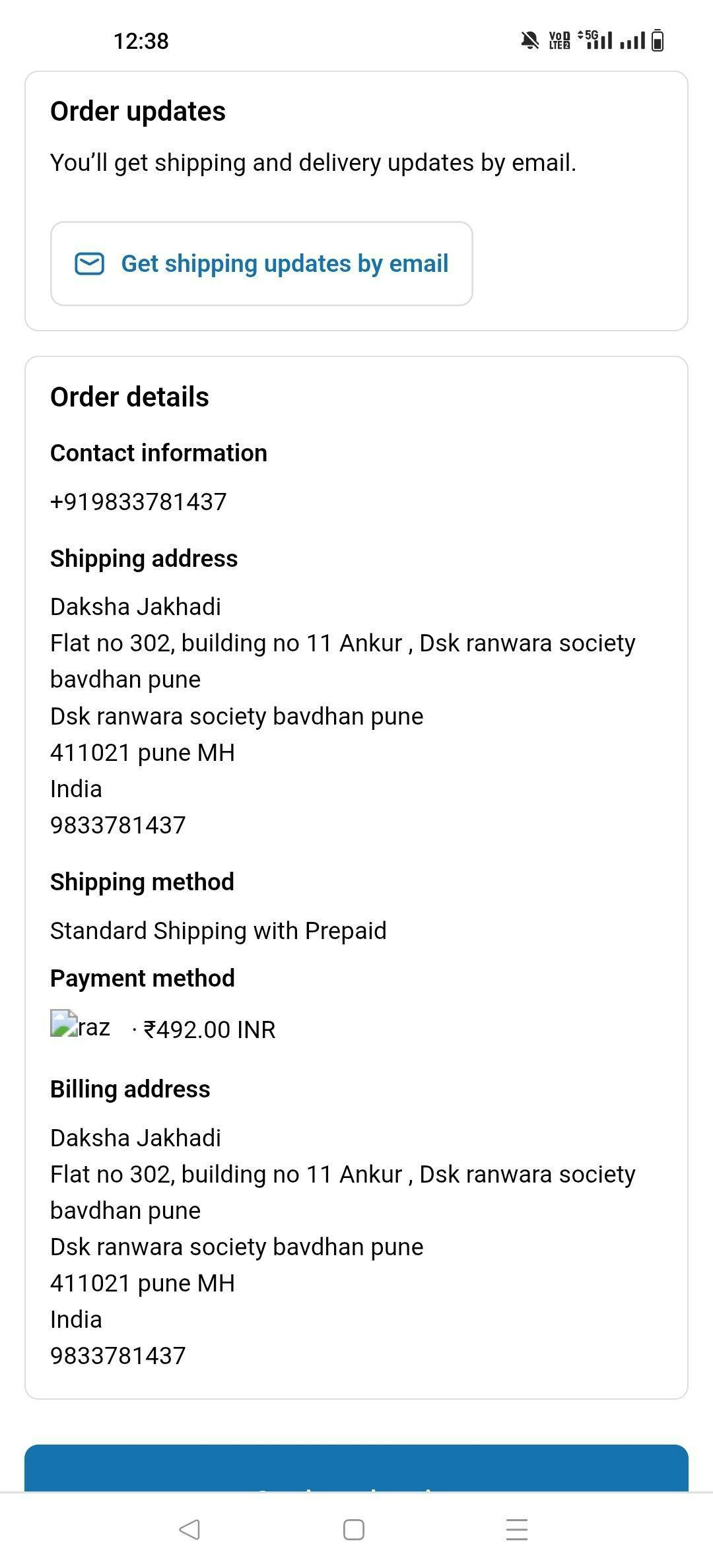Tap the blue button below billing address
713x1568 pixels.
point(356,1469)
